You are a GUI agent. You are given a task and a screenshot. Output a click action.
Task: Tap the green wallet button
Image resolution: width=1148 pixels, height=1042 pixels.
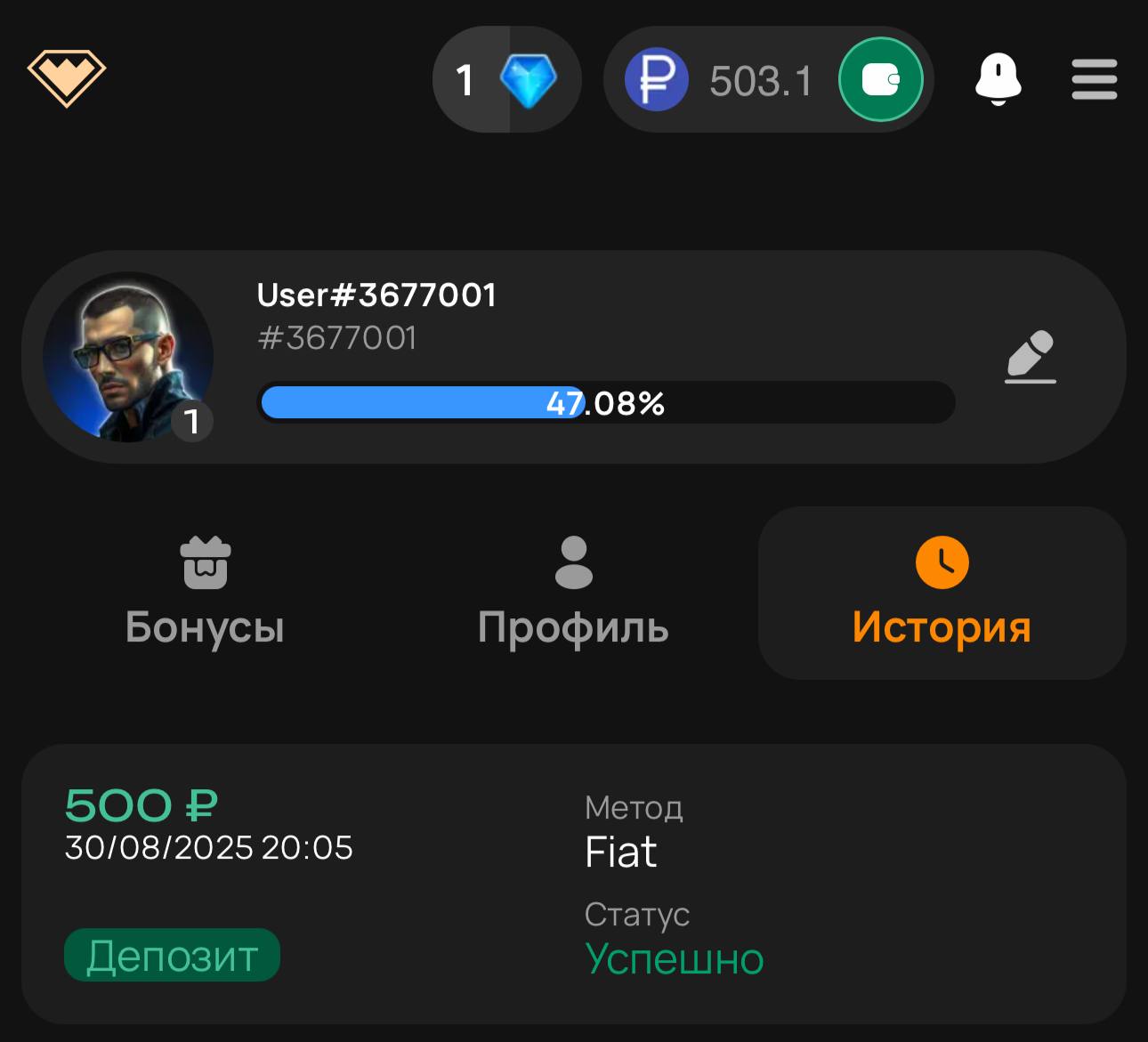pos(880,79)
